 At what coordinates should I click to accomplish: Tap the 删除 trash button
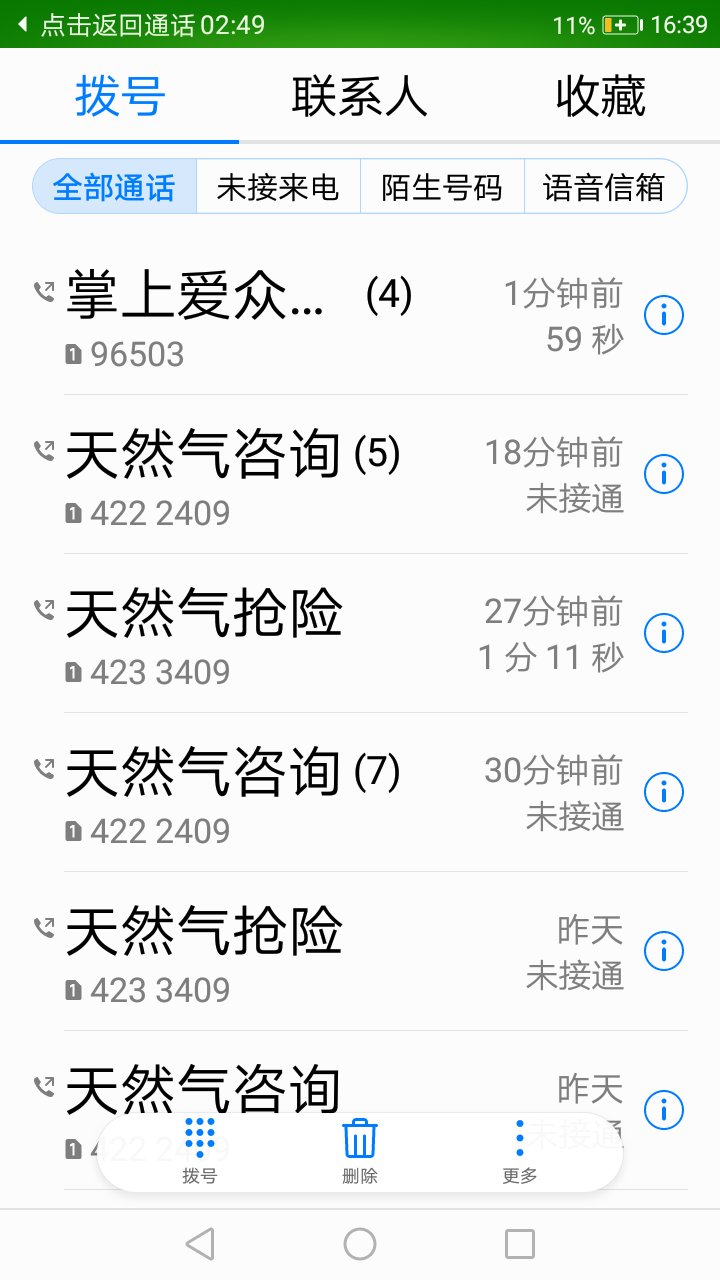point(360,1151)
